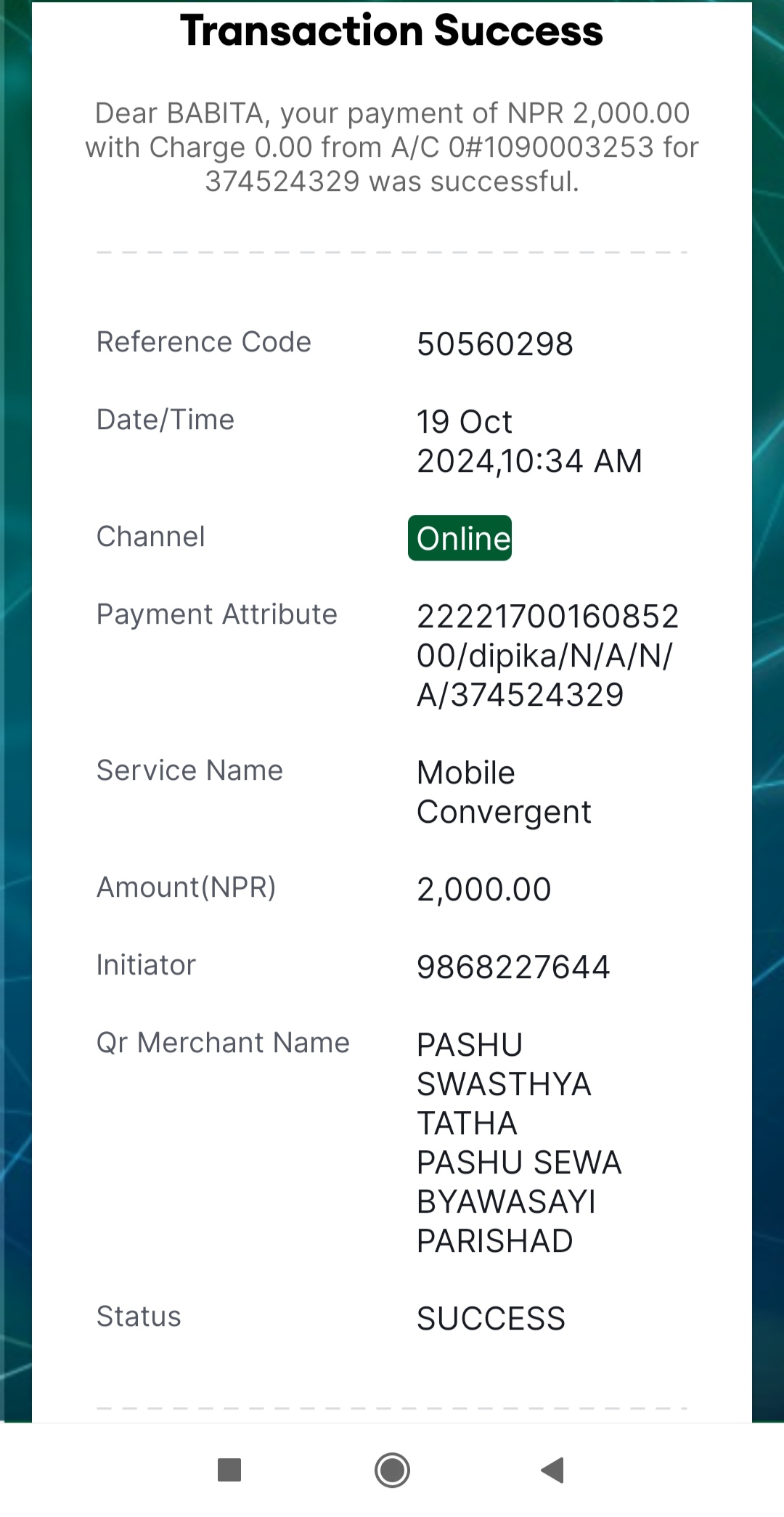
Task: Tap the system home button
Action: tap(392, 1470)
